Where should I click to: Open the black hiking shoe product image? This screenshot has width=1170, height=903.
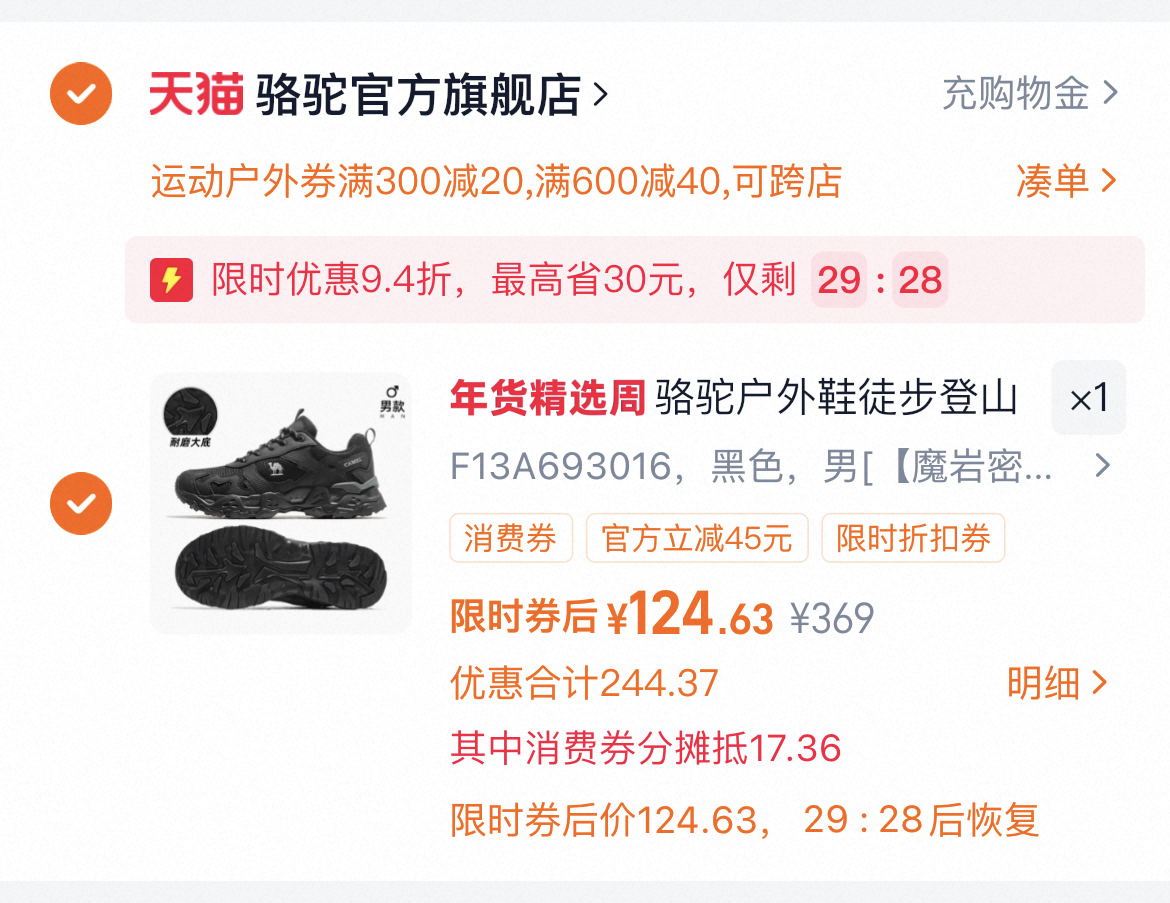[281, 503]
